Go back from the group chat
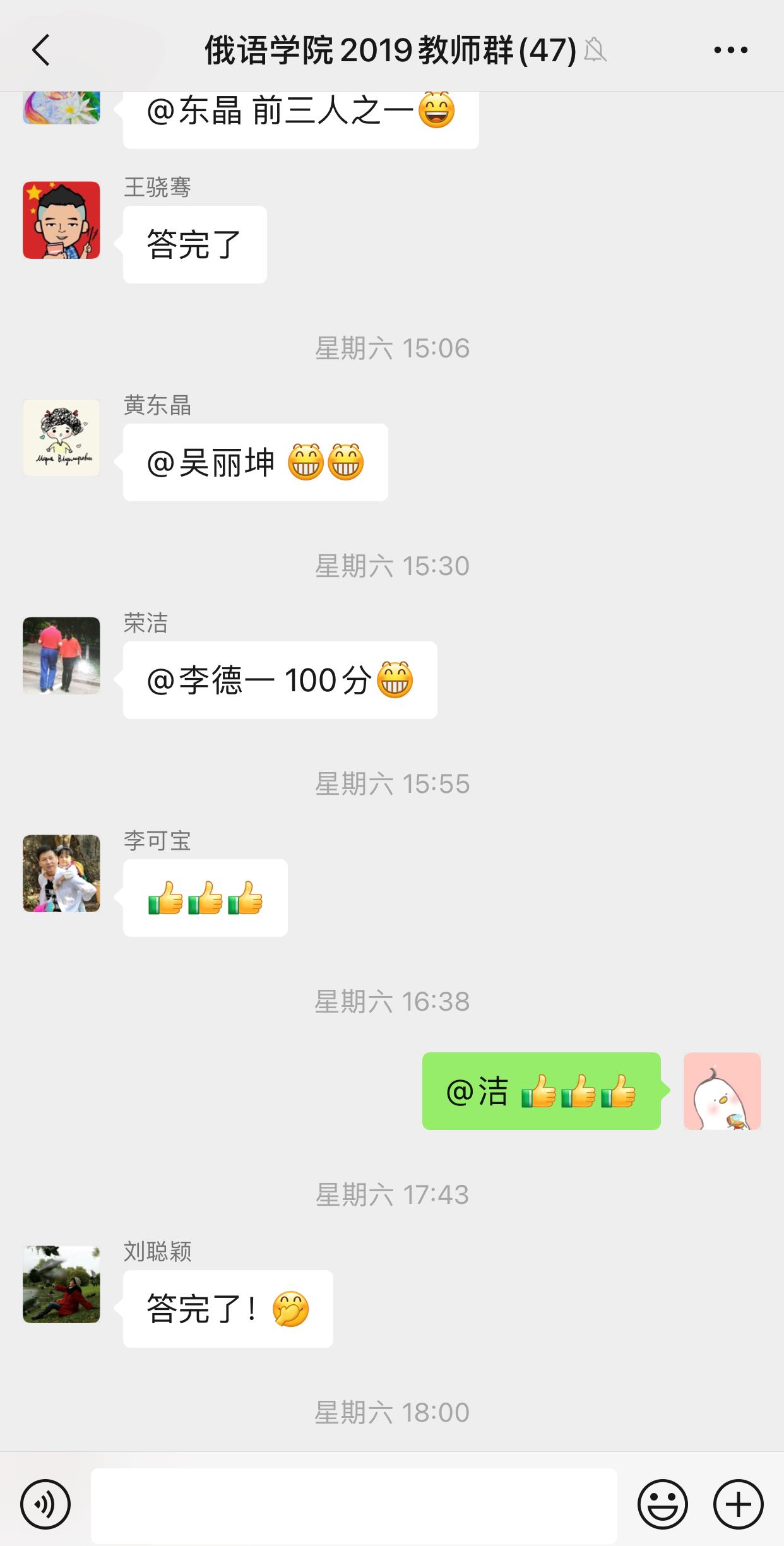The width and height of the screenshot is (784, 1546). point(41,50)
